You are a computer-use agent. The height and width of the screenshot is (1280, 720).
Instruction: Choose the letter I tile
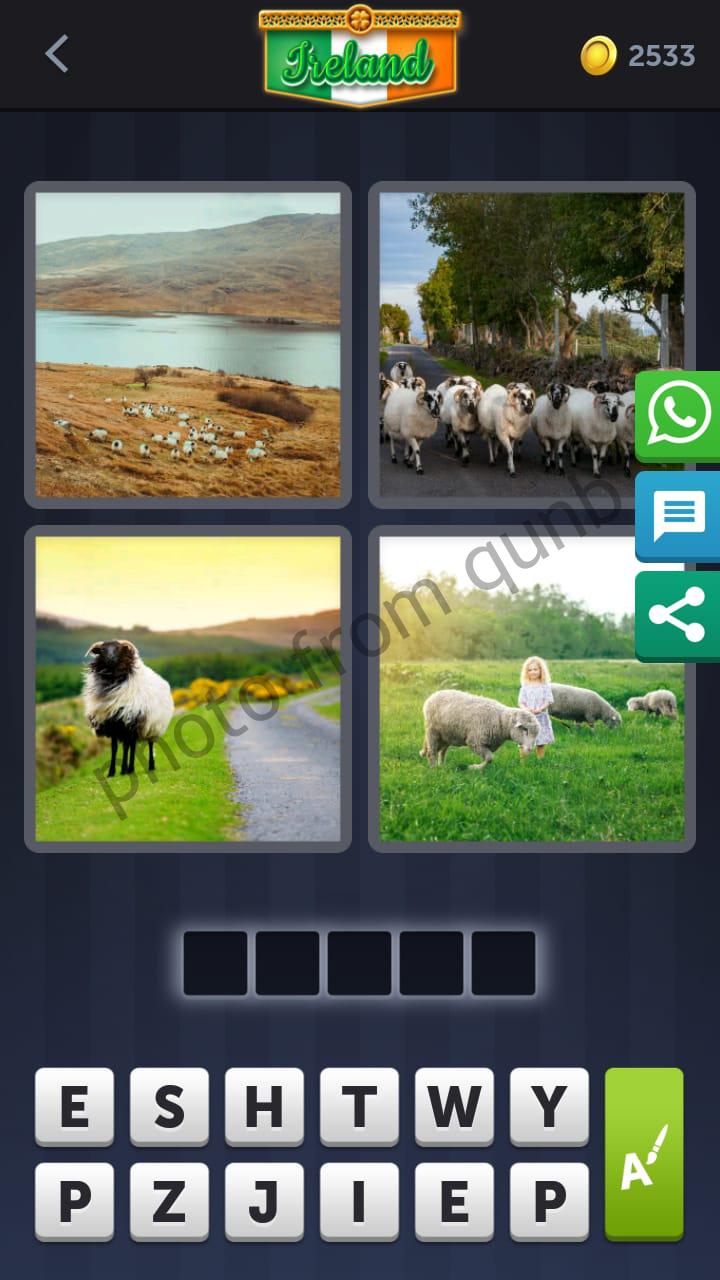tap(359, 1201)
